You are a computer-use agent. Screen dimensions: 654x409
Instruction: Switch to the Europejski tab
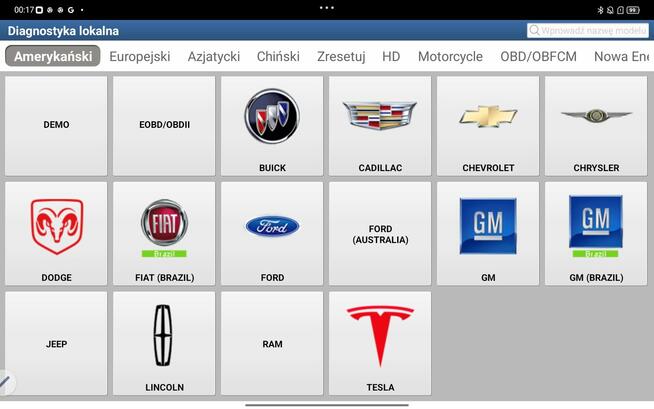point(139,56)
